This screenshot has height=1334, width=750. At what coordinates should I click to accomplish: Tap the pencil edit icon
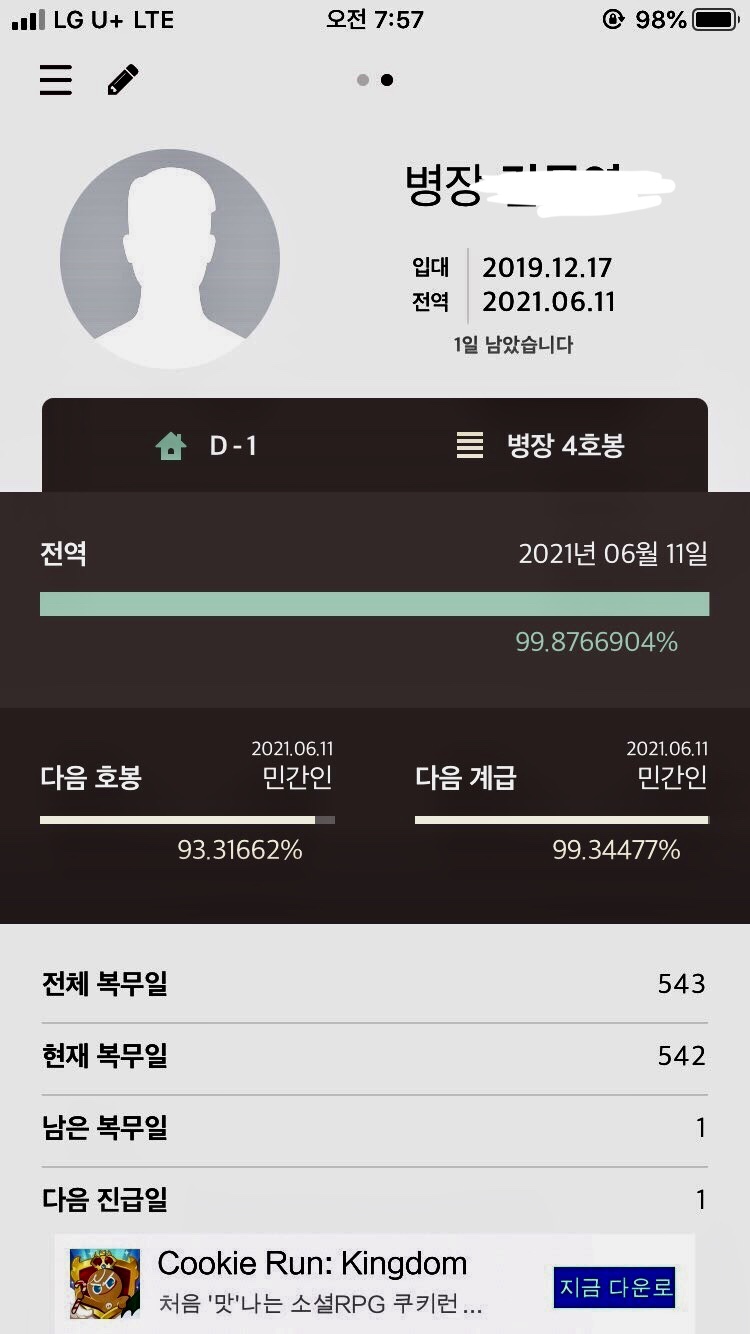(x=123, y=80)
